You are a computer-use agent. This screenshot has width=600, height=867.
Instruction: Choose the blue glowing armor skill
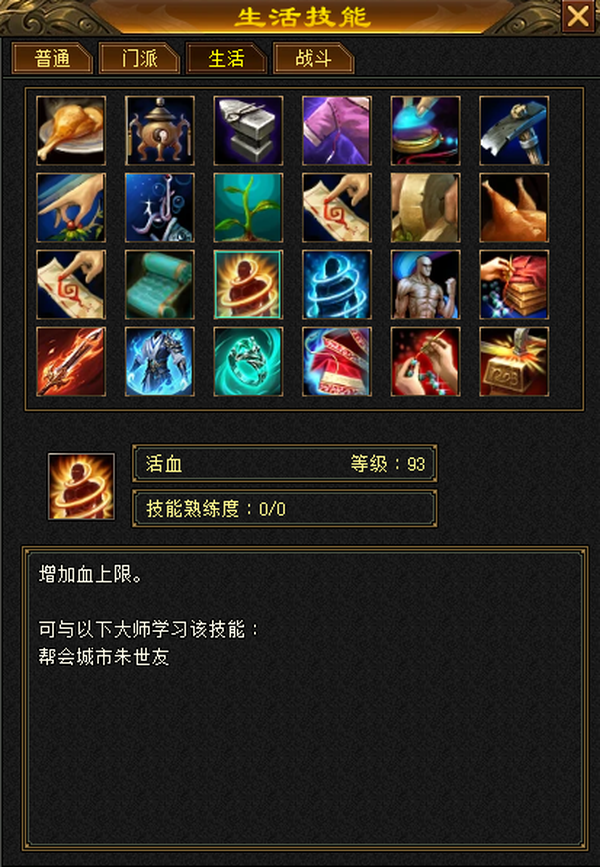point(159,362)
